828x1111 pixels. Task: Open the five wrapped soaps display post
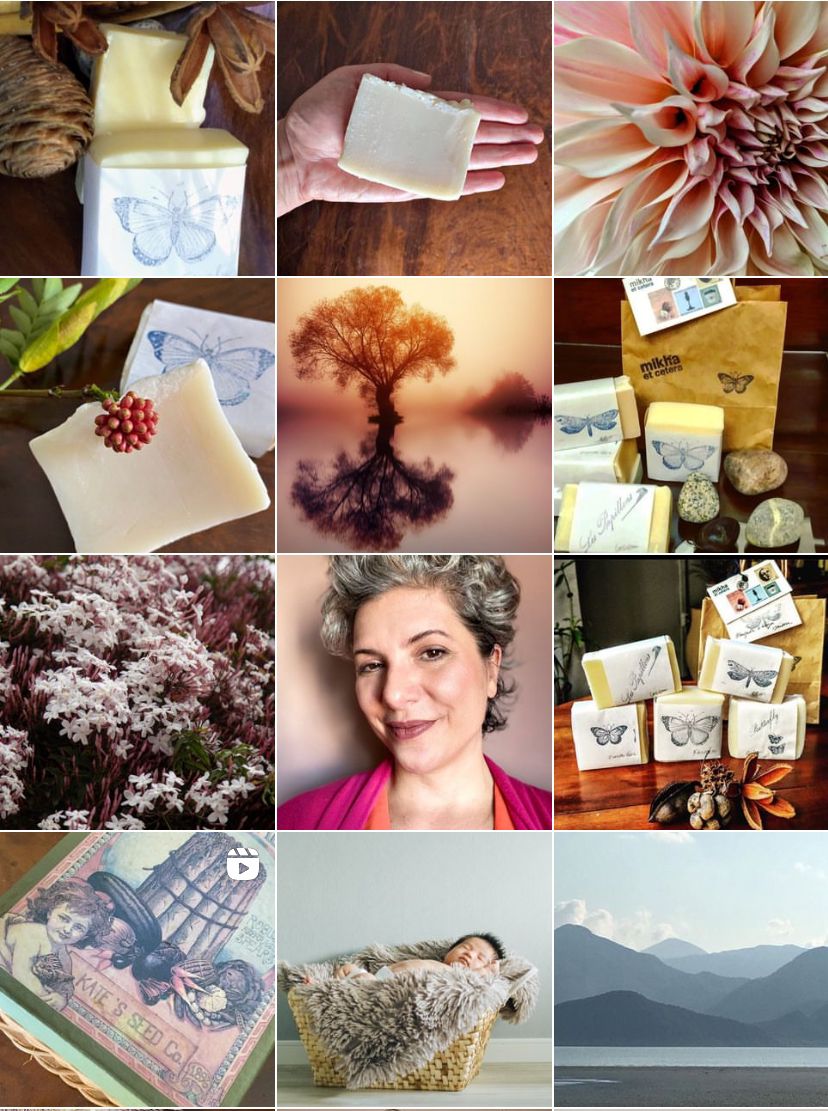pos(691,692)
